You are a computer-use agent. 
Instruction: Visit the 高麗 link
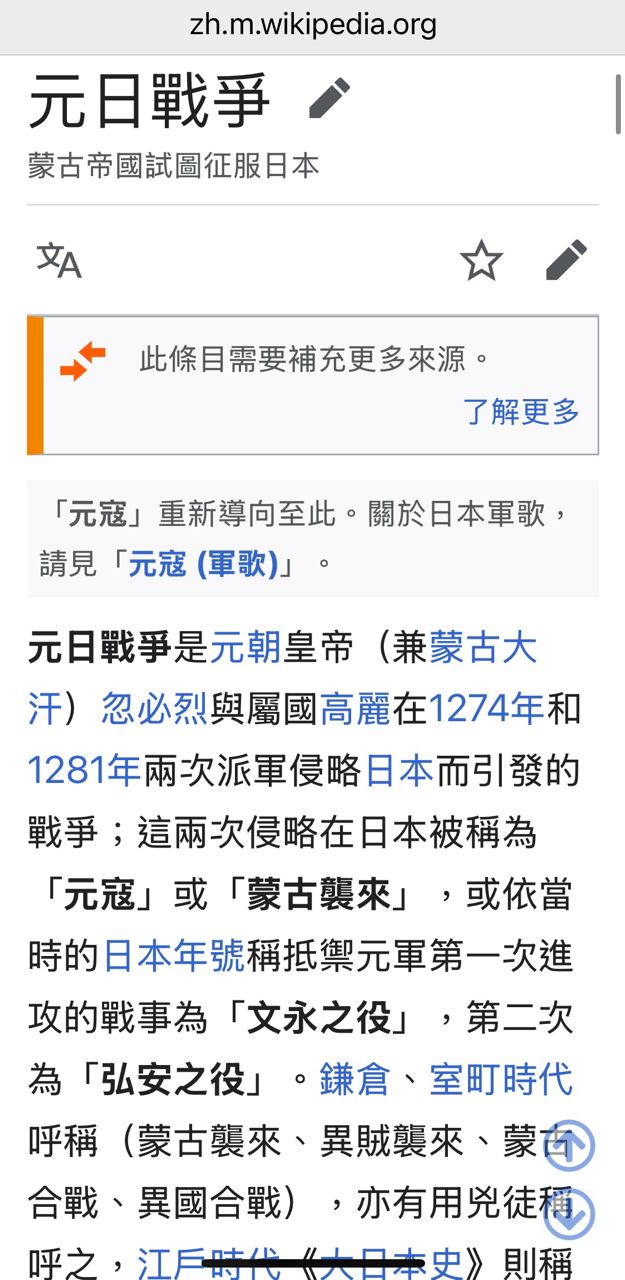[355, 709]
